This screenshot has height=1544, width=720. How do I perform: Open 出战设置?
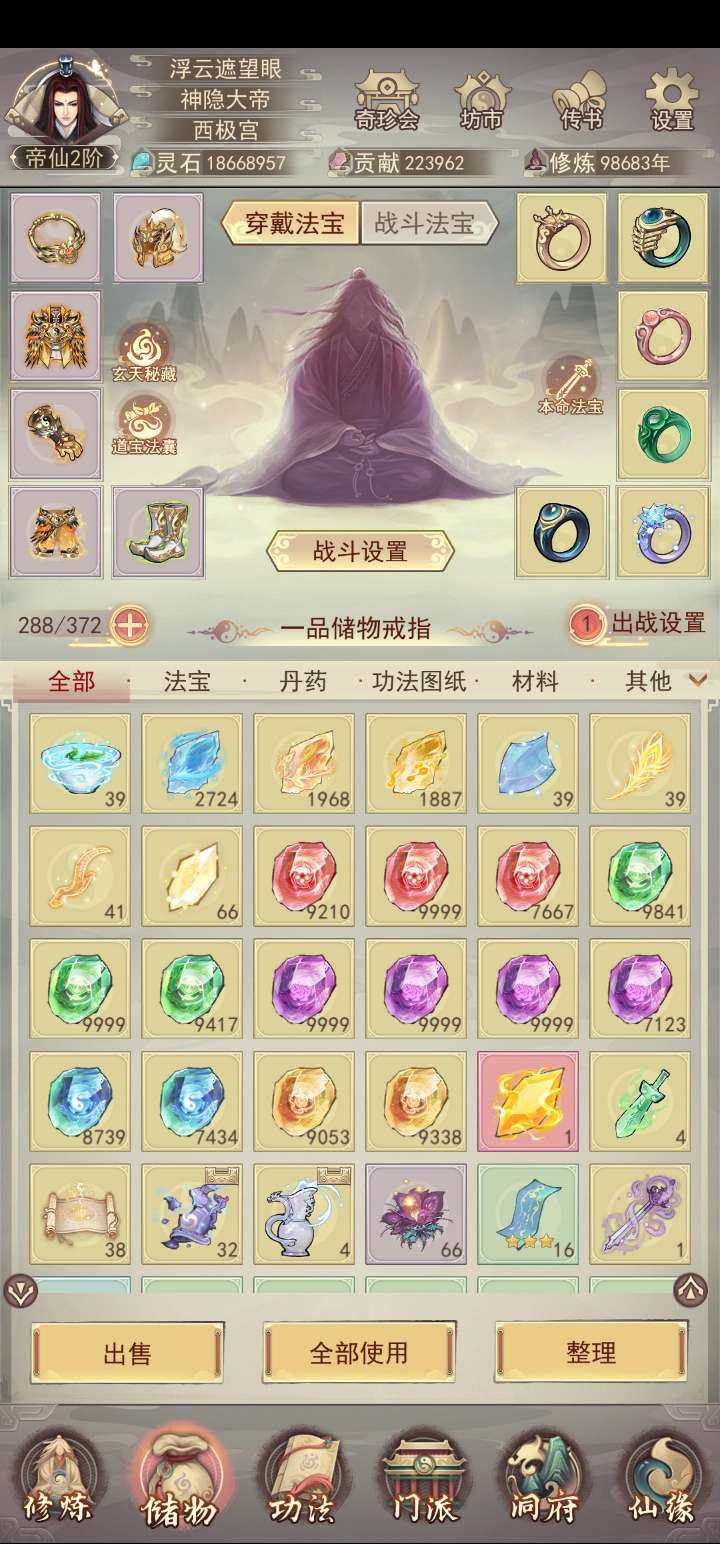point(640,624)
